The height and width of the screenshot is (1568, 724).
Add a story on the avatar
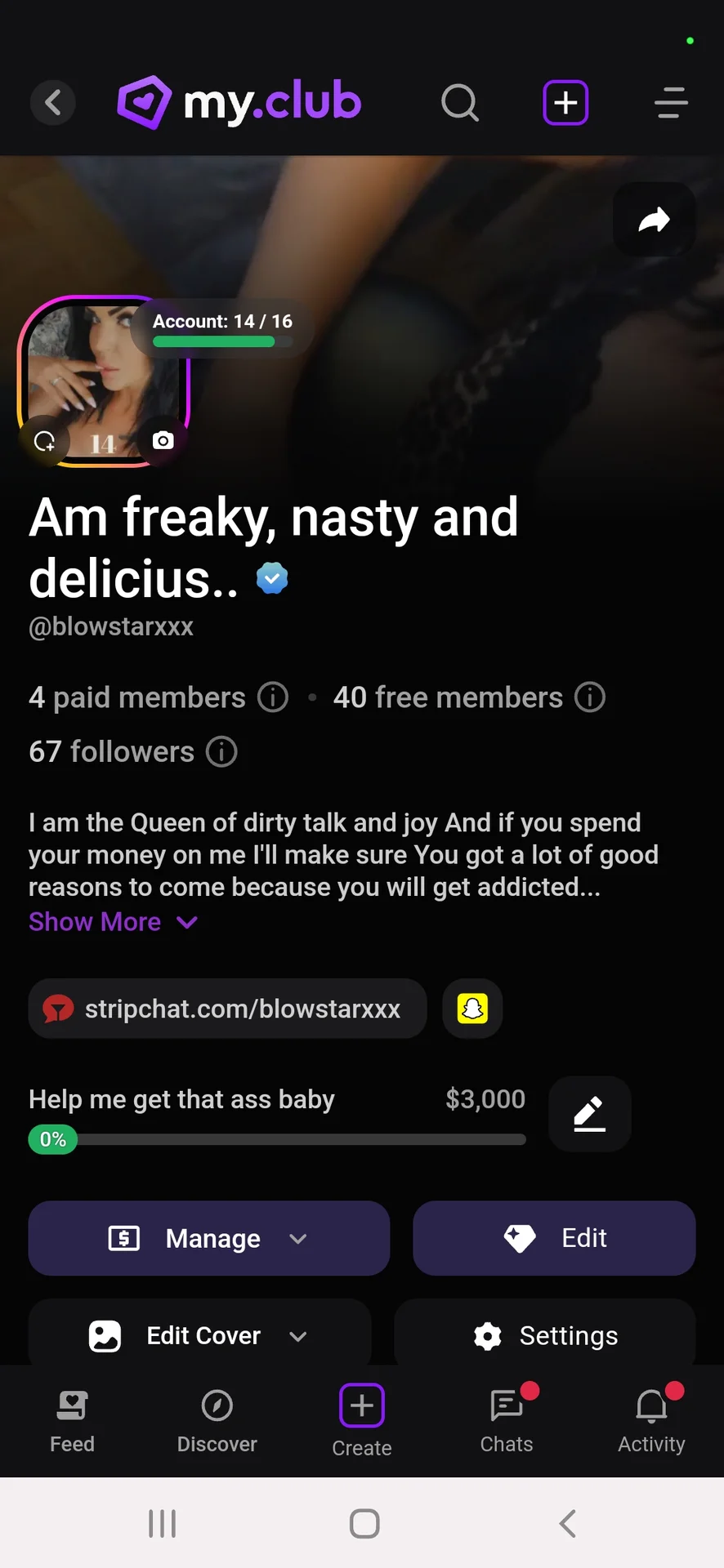pyautogui.click(x=45, y=441)
